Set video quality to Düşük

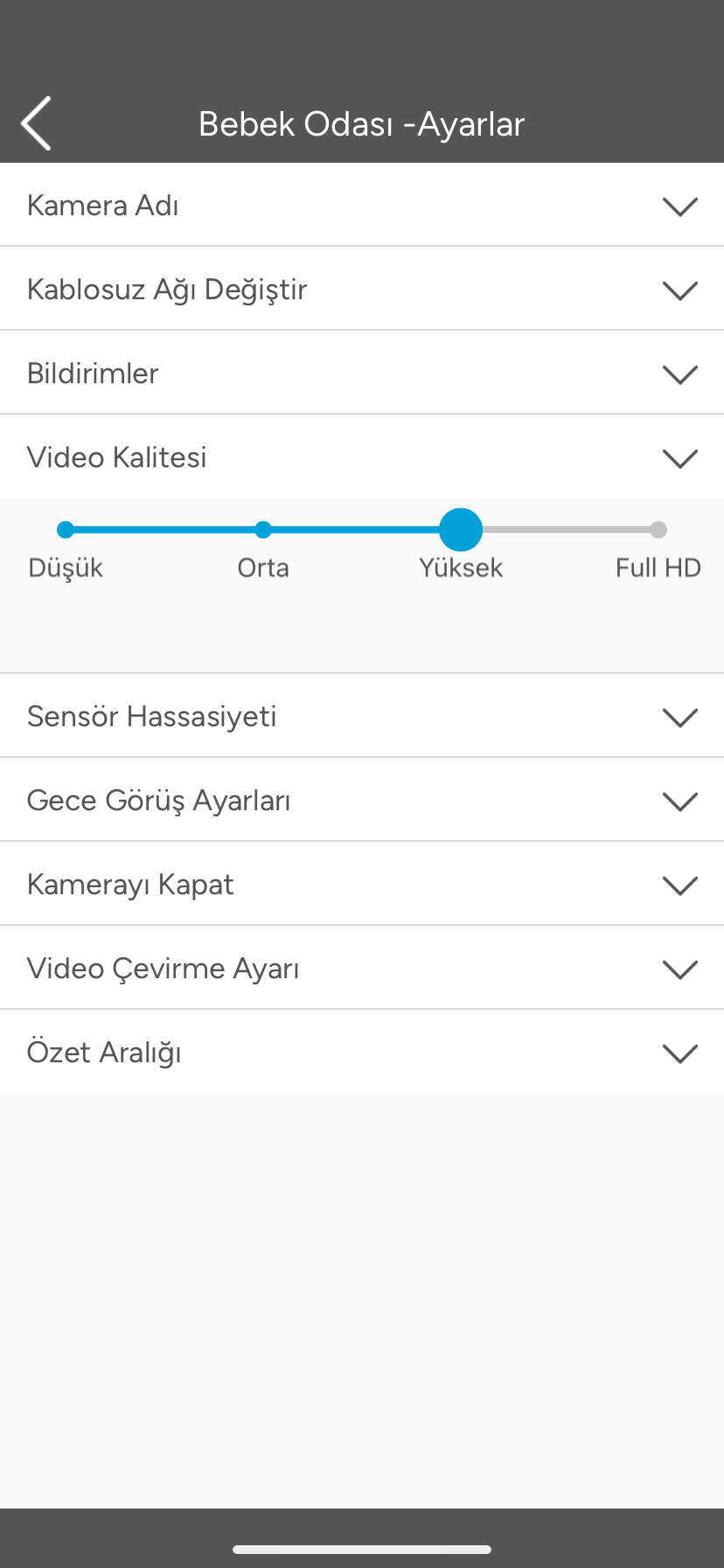[66, 529]
